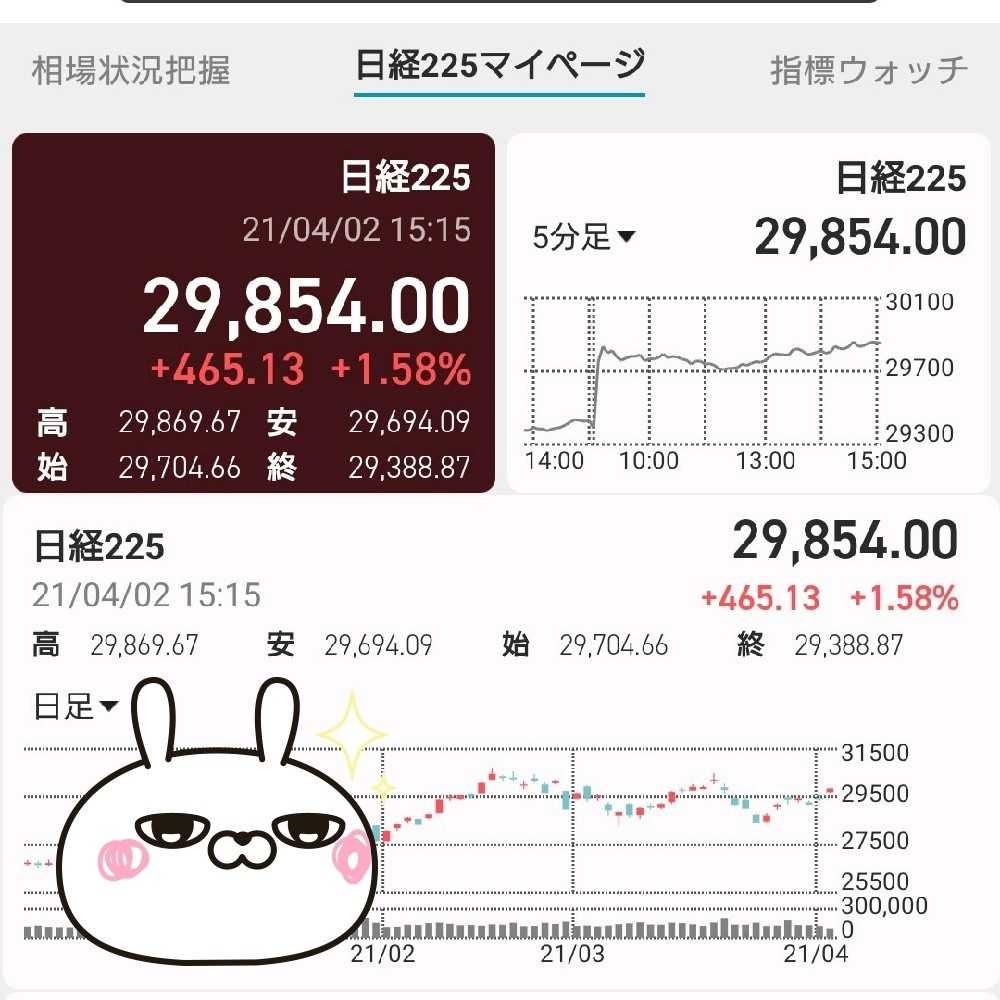Switch to the 相場状況把握 tab
Screen dimensions: 1000x1000
[x=131, y=71]
